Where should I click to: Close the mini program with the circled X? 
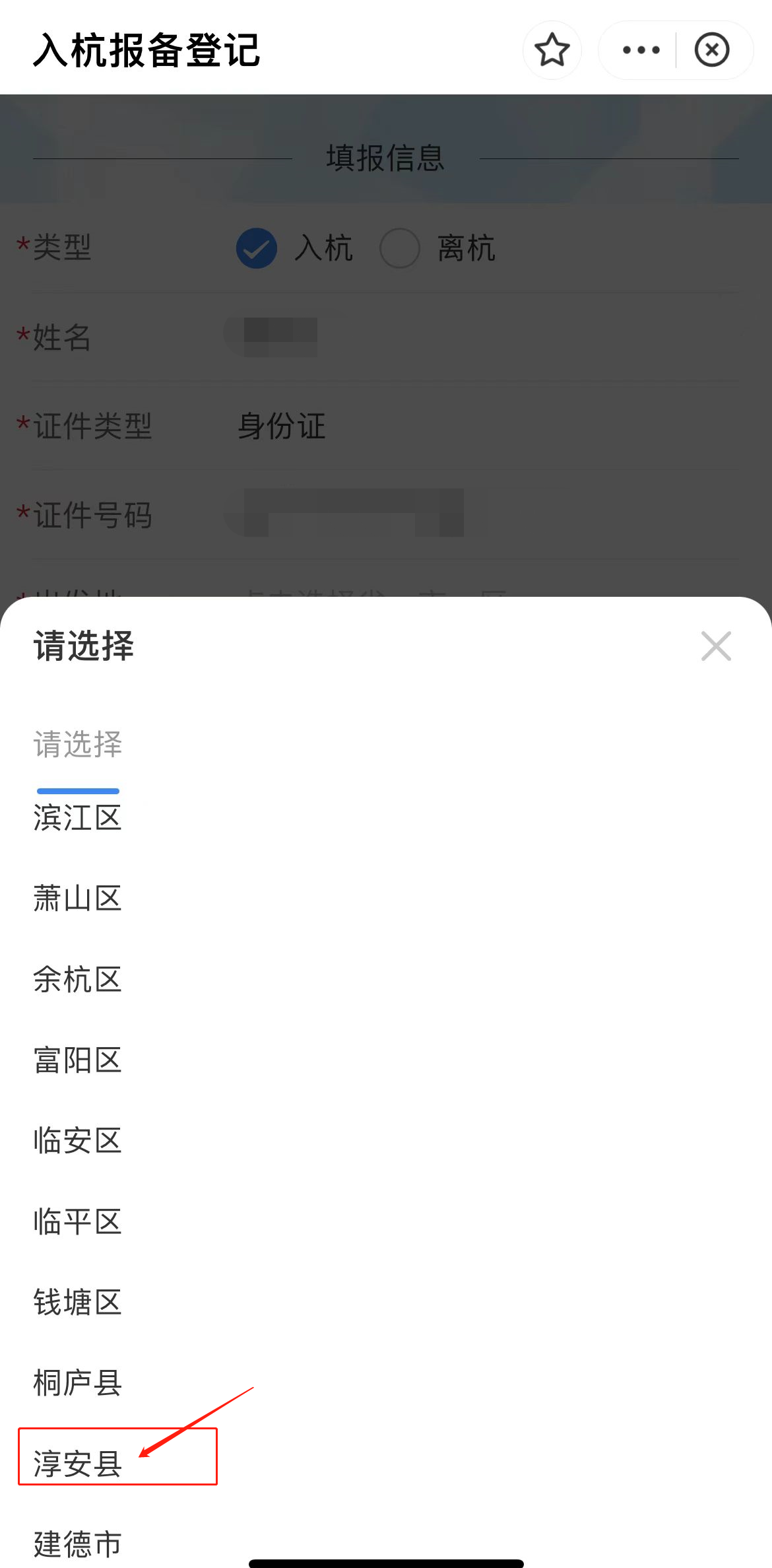coord(712,50)
